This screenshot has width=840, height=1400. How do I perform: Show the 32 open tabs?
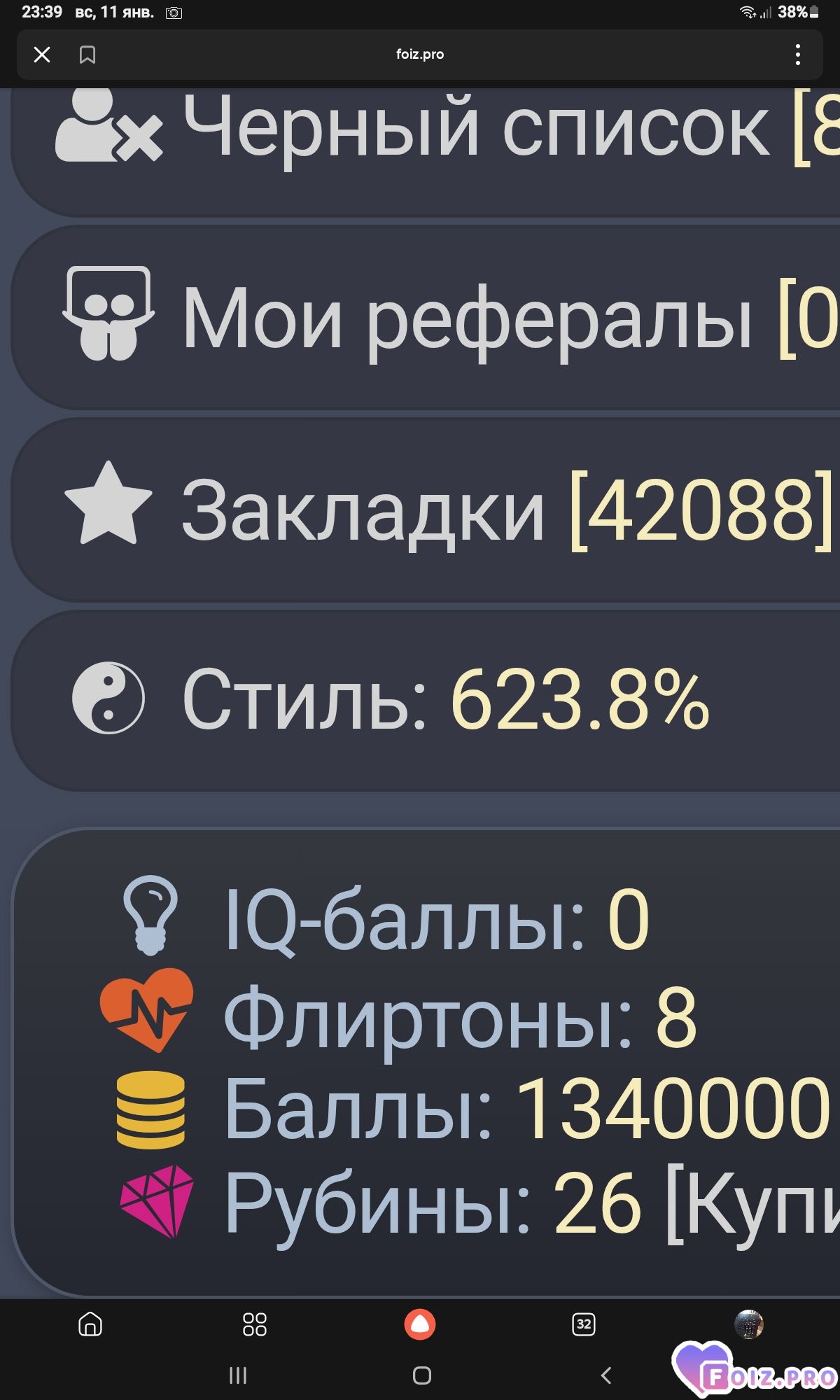pyautogui.click(x=584, y=1324)
